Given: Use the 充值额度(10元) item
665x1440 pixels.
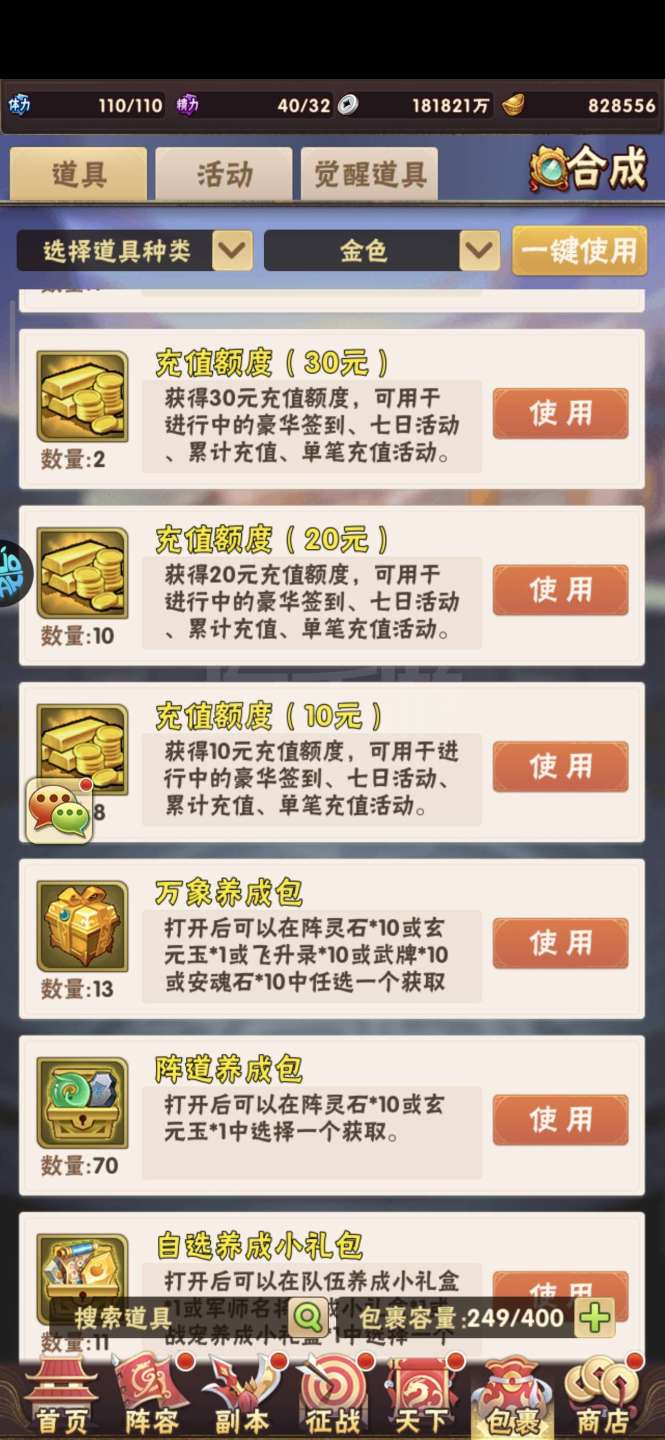Looking at the screenshot, I should (x=561, y=766).
